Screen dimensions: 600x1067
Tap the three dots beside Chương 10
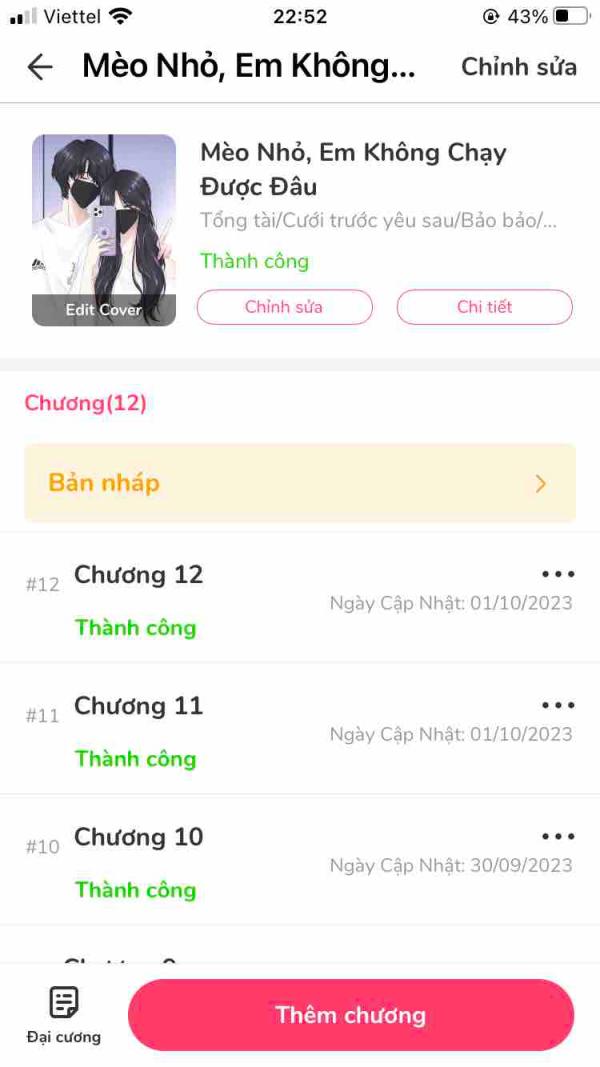(x=557, y=836)
